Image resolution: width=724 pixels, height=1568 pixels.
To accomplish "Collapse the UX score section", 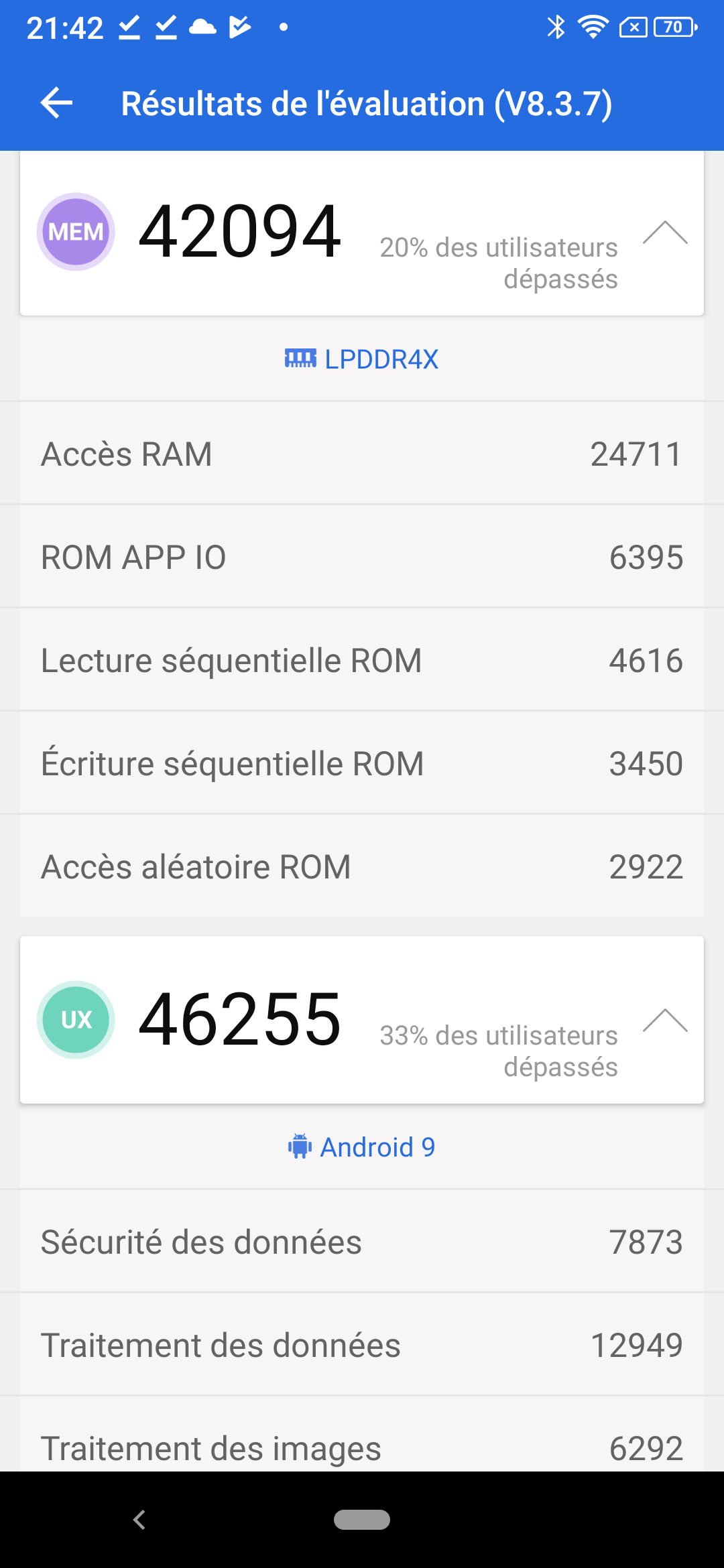I will (664, 1021).
